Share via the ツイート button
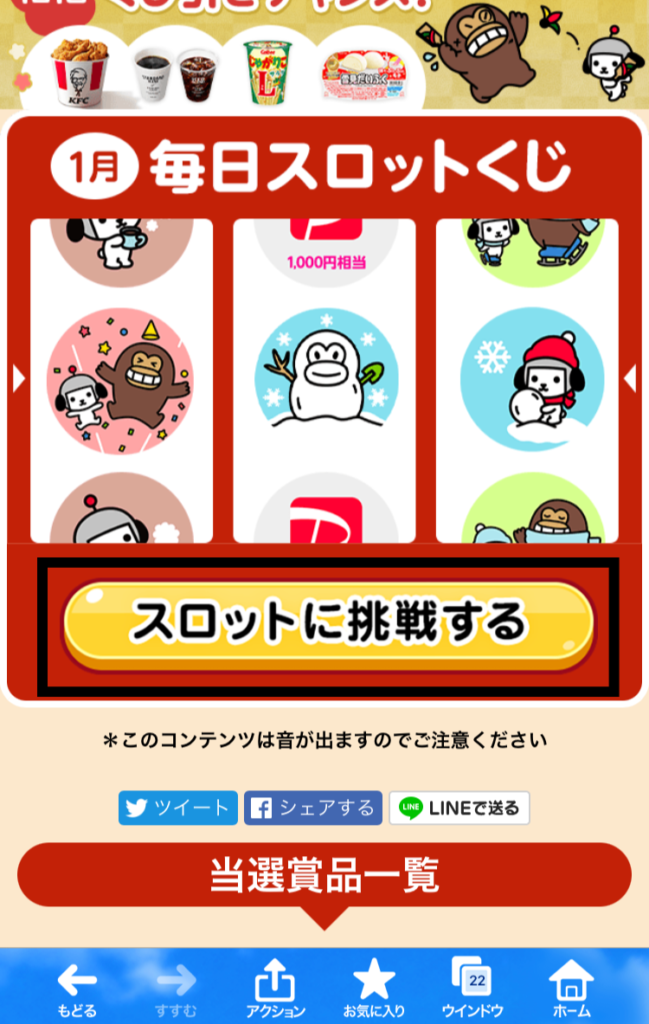The height and width of the screenshot is (1024, 649). point(178,808)
